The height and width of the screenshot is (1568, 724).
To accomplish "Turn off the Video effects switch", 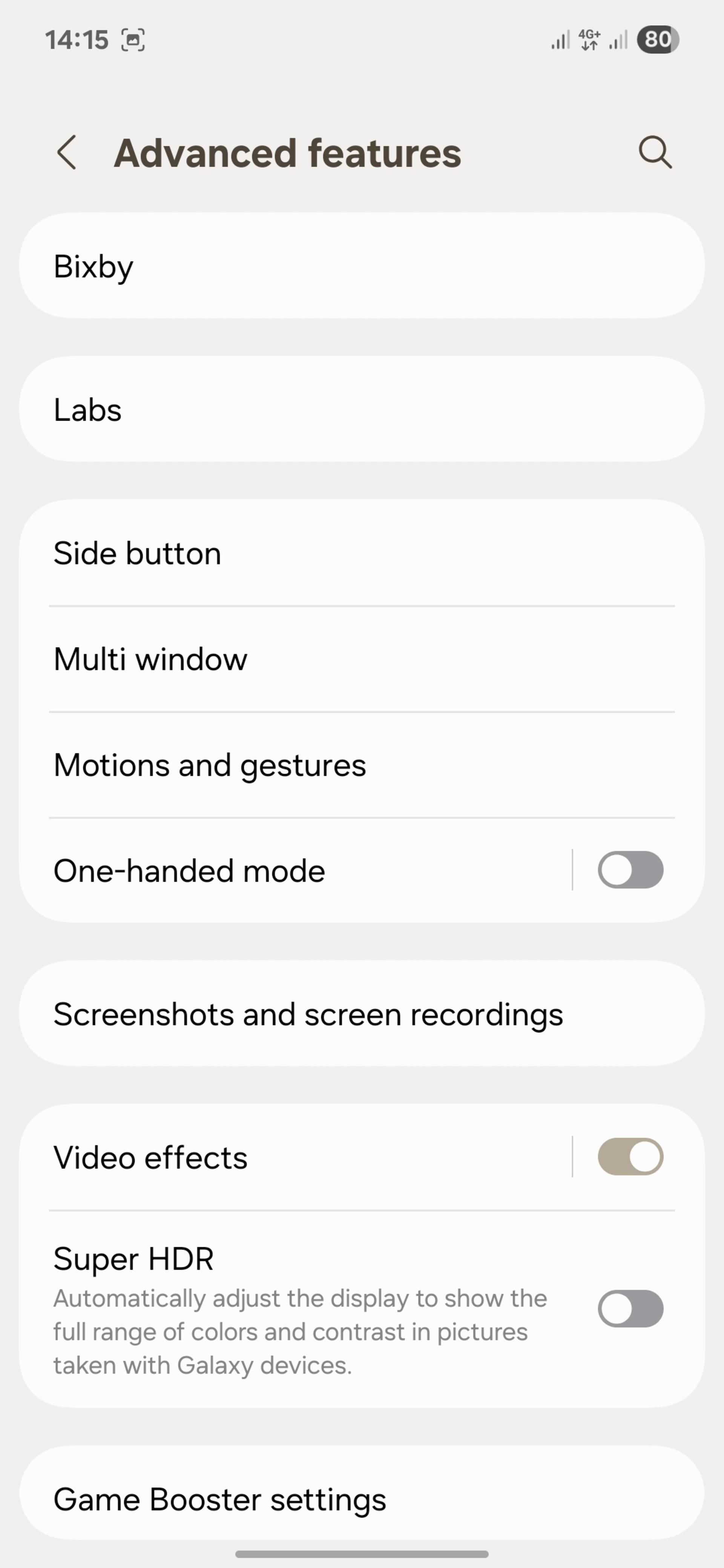I will point(630,1156).
